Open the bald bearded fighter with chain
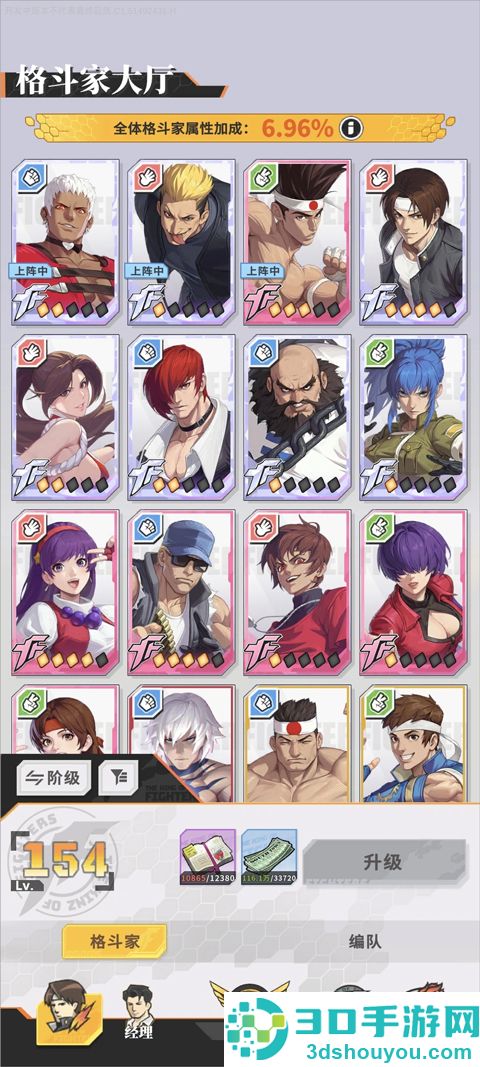Viewport: 480px width, 1067px height. [x=298, y=416]
